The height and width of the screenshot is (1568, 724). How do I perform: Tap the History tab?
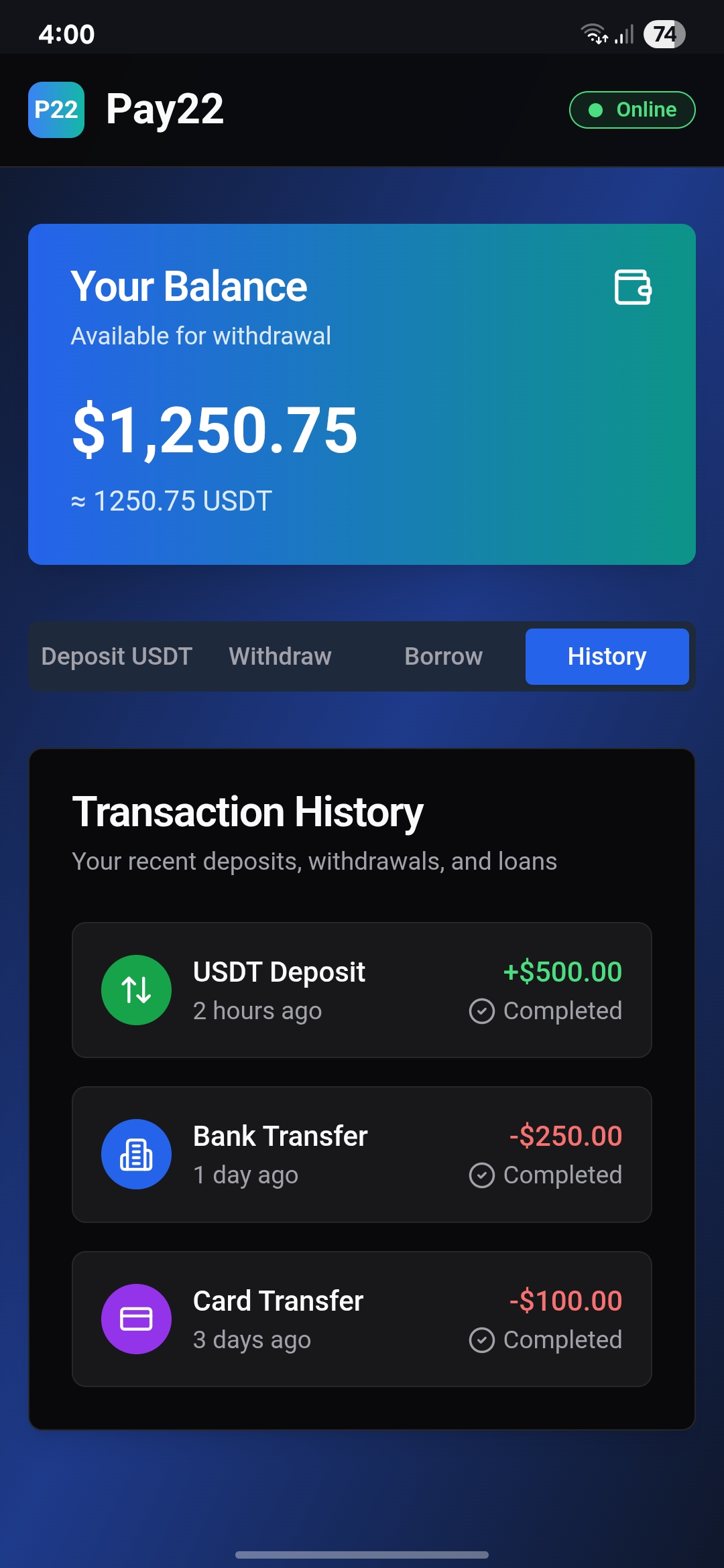(x=607, y=657)
